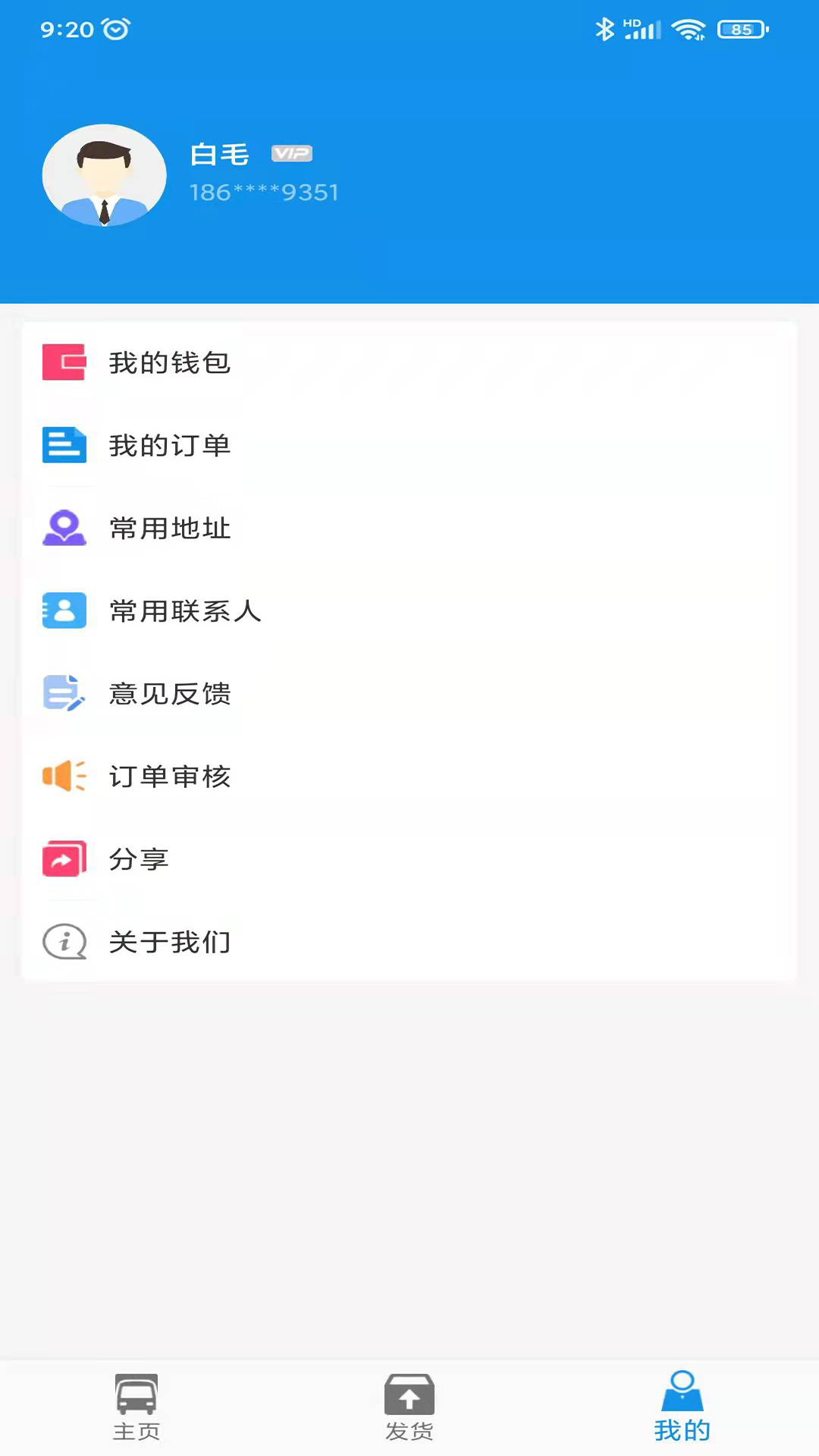
Task: Go to the 发货 shipping tab
Action: pyautogui.click(x=409, y=1407)
